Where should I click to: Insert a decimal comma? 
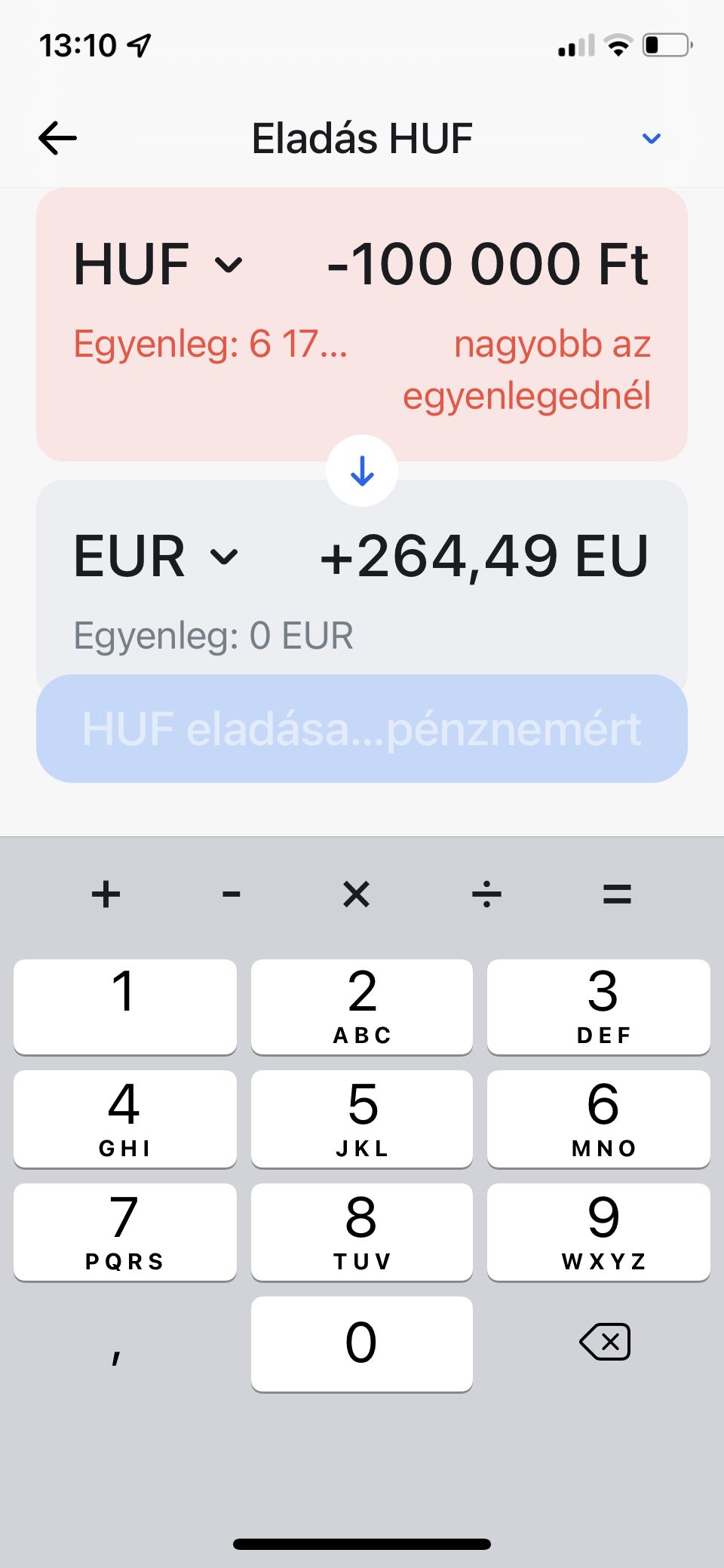116,1350
